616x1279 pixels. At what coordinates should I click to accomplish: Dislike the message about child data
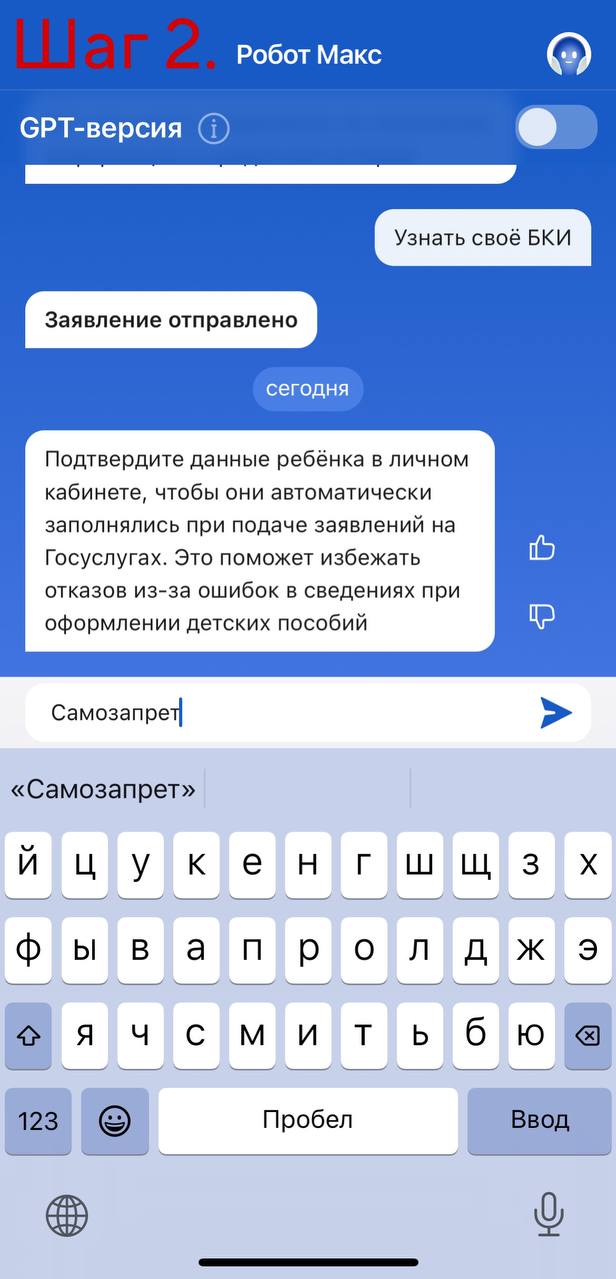[x=542, y=615]
